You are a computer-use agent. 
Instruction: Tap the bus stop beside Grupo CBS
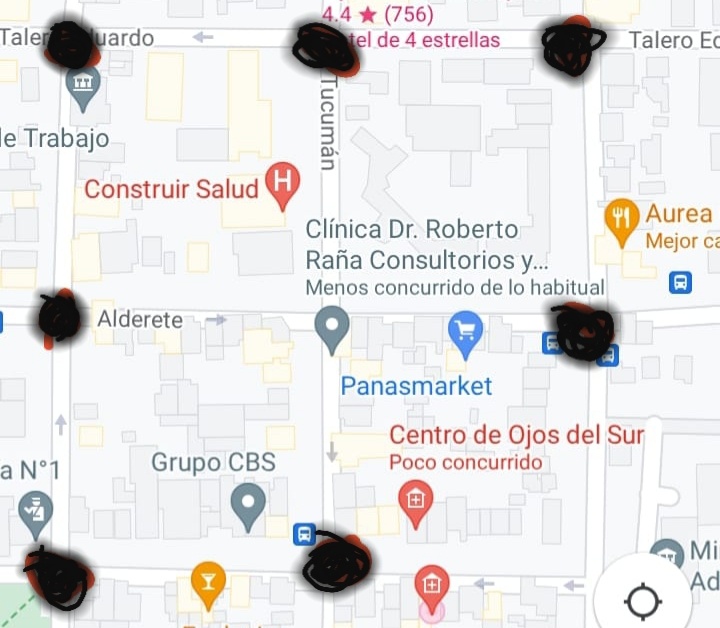tap(305, 534)
